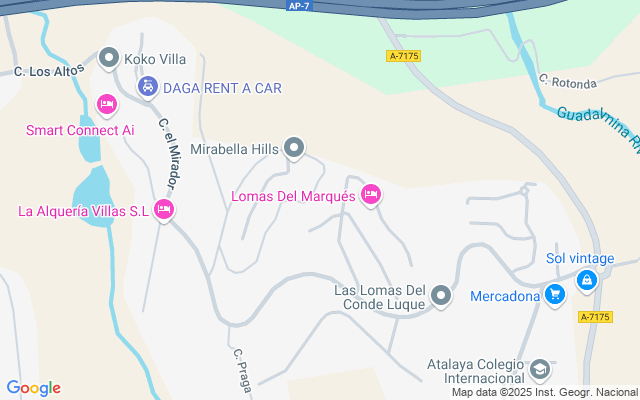Image resolution: width=640 pixels, height=400 pixels.
Task: Select the DAGA RENT A CAR marker
Action: click(147, 87)
